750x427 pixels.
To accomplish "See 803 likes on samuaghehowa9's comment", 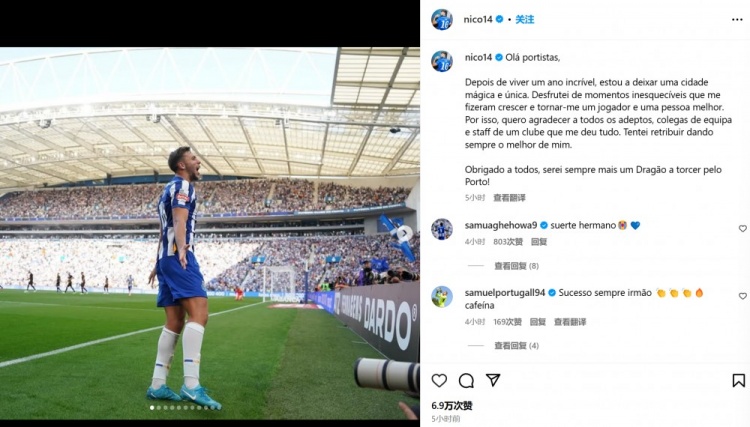I will coord(508,241).
